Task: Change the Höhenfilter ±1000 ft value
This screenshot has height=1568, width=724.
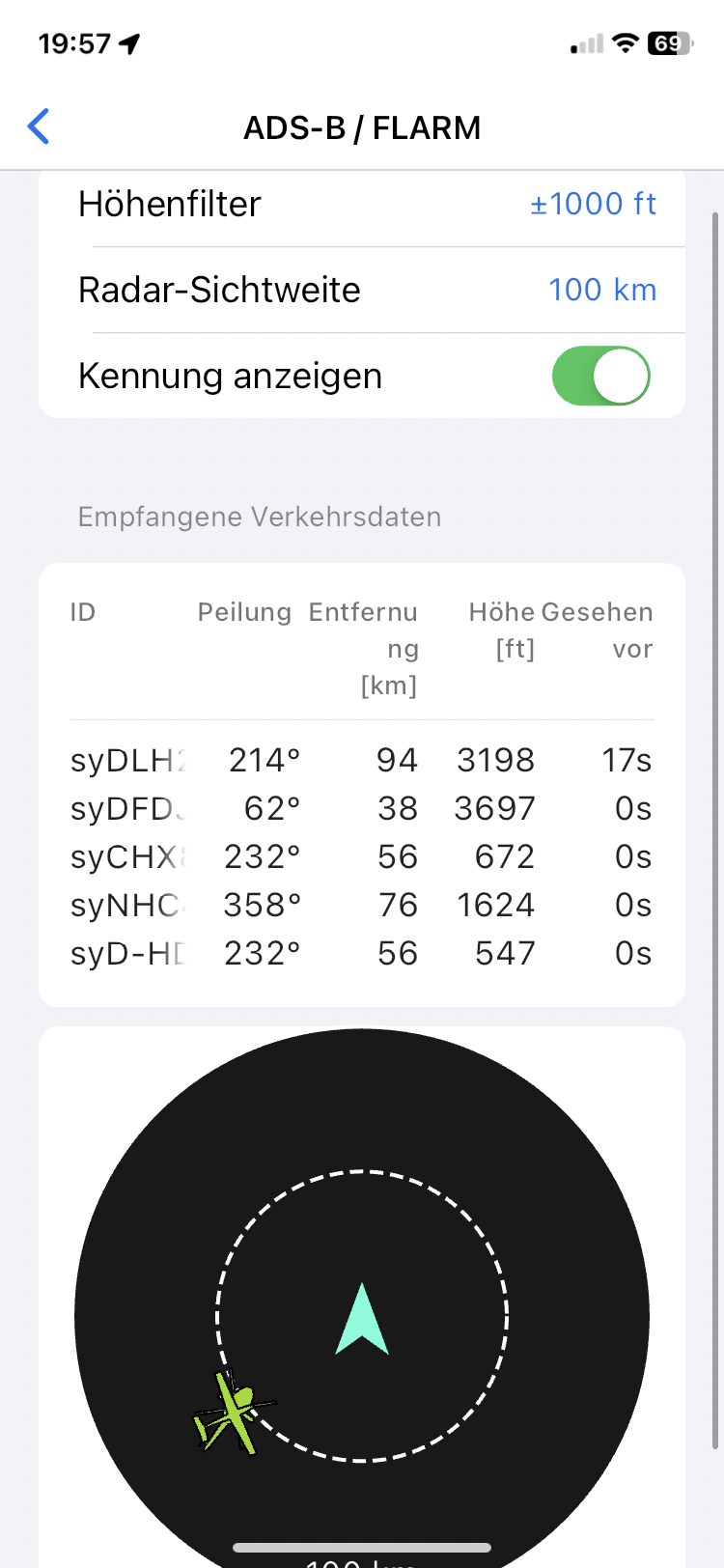Action: point(593,204)
